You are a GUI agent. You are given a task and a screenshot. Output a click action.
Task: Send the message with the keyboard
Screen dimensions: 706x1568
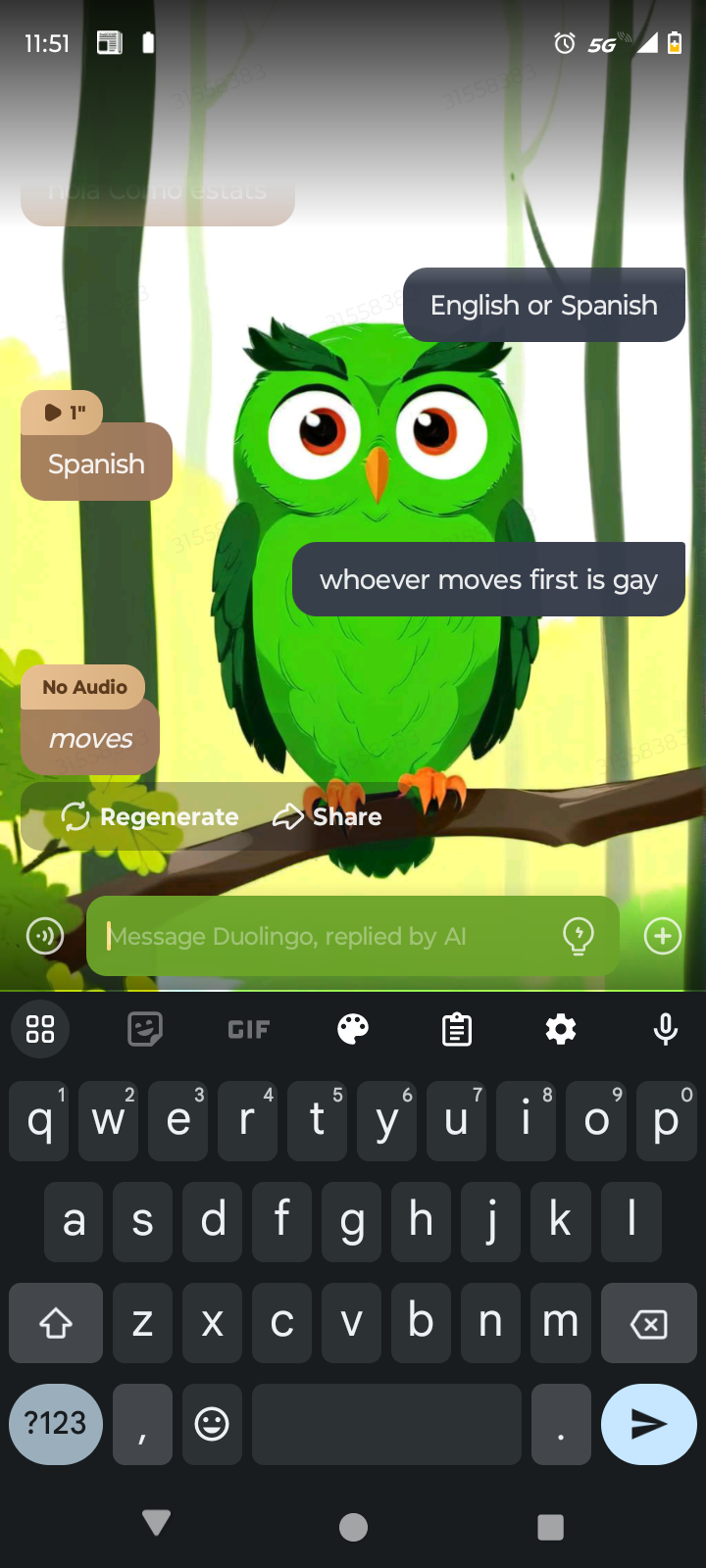648,1424
